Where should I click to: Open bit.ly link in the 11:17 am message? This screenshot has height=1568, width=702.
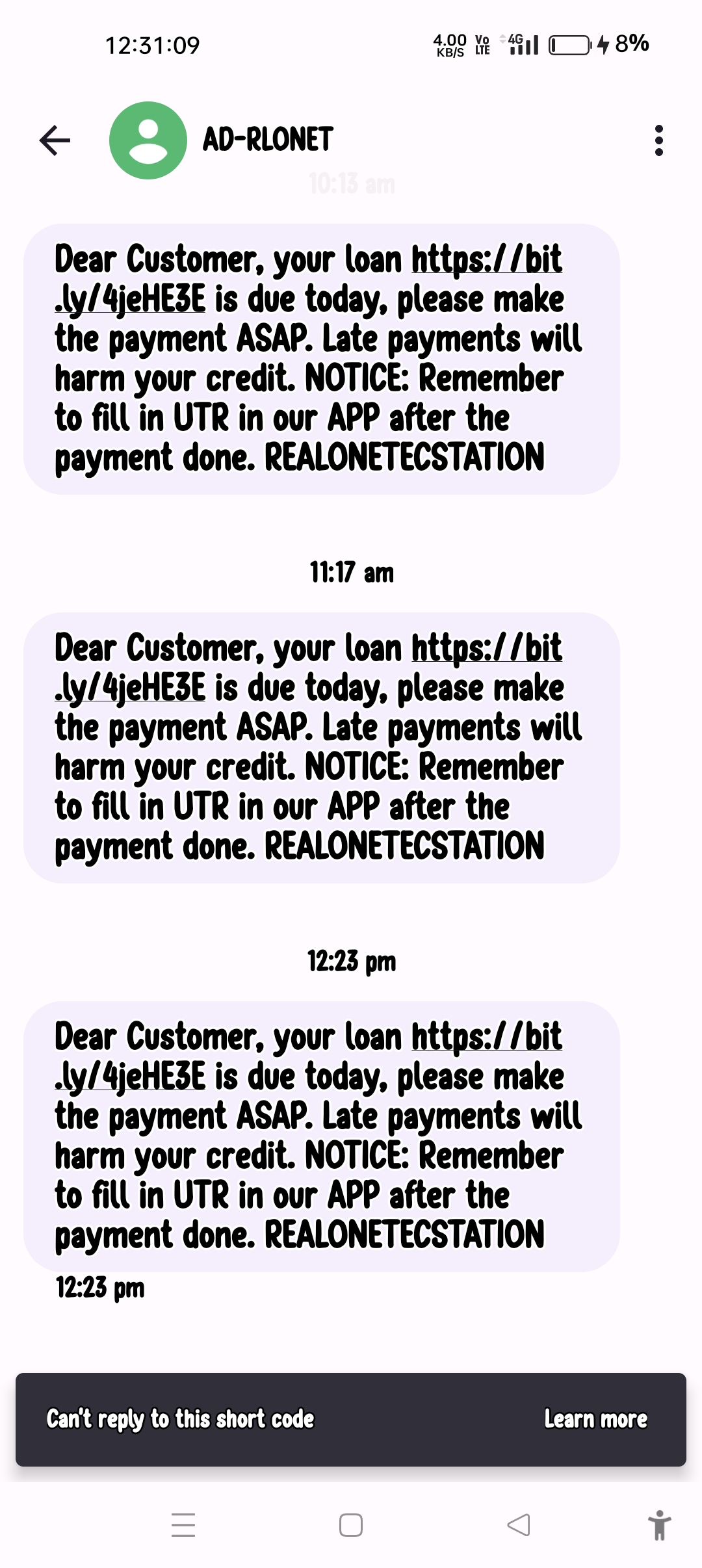coord(486,649)
